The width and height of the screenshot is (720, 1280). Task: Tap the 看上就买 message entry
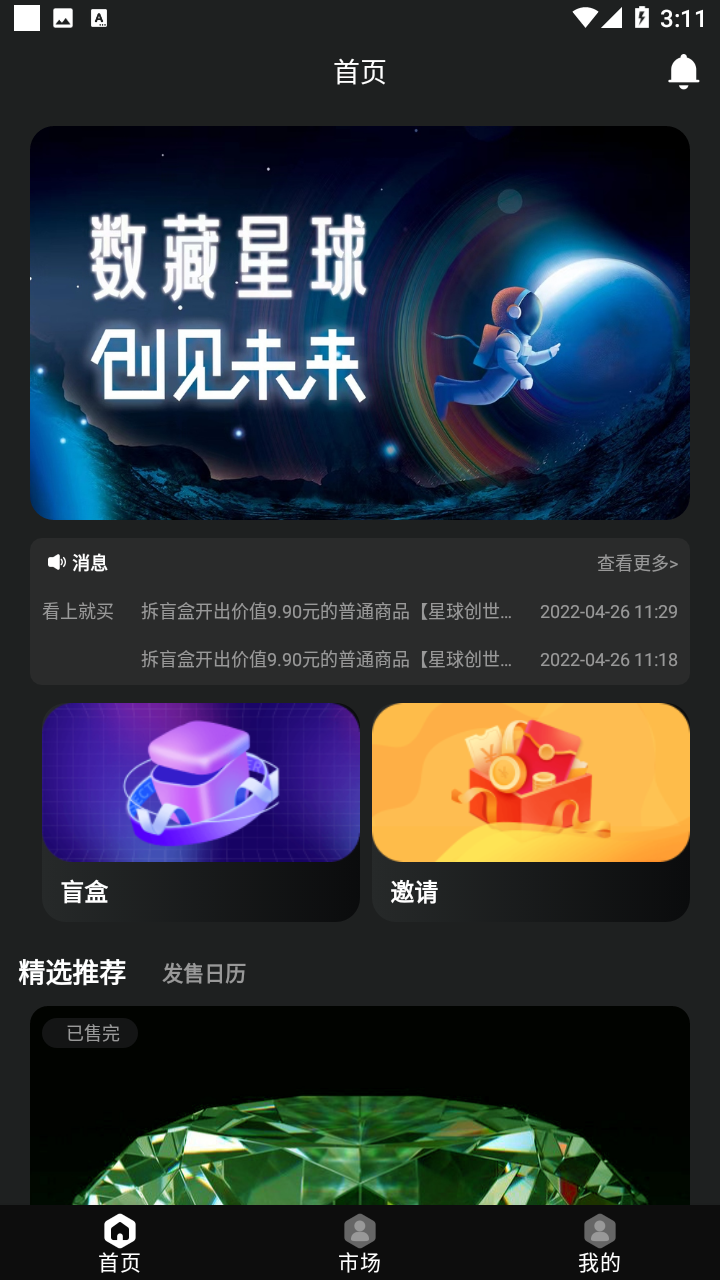point(78,611)
